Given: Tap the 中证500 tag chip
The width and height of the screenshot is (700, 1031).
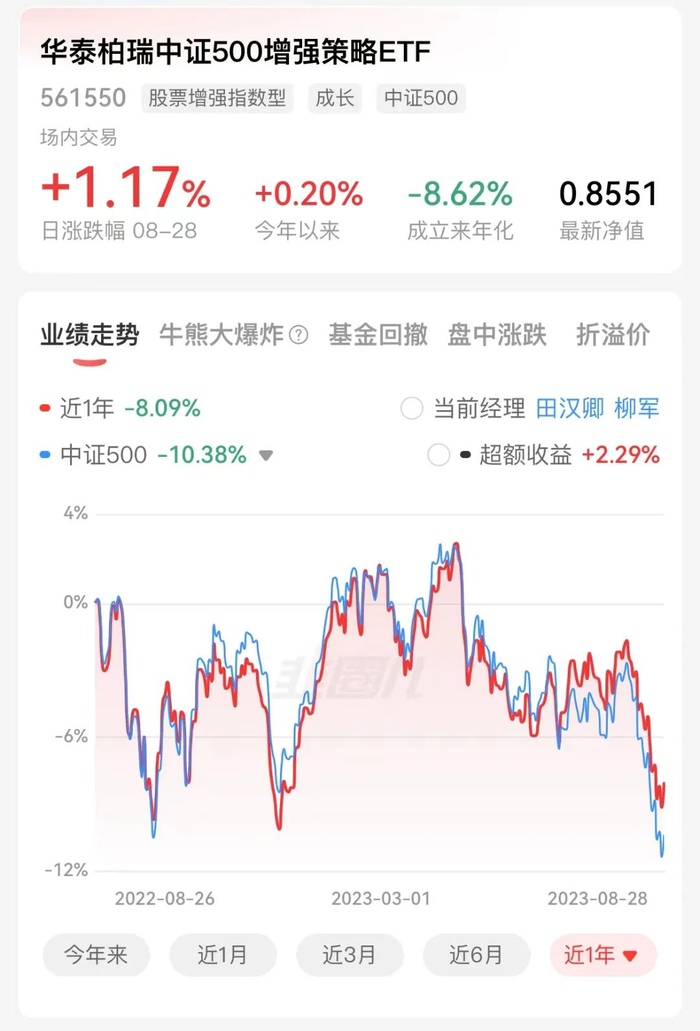Looking at the screenshot, I should click(x=421, y=98).
